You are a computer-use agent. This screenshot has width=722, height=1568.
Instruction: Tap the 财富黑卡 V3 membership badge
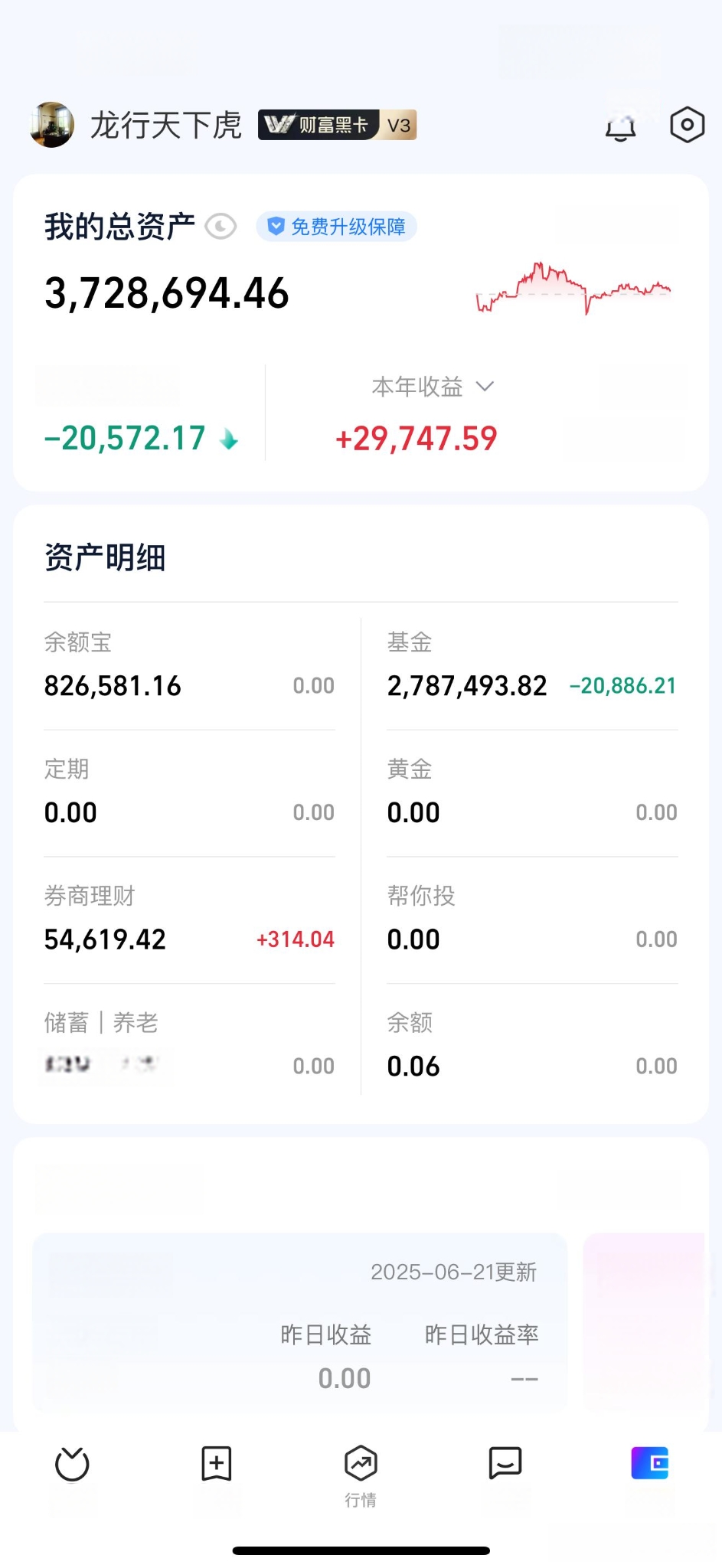pos(337,125)
